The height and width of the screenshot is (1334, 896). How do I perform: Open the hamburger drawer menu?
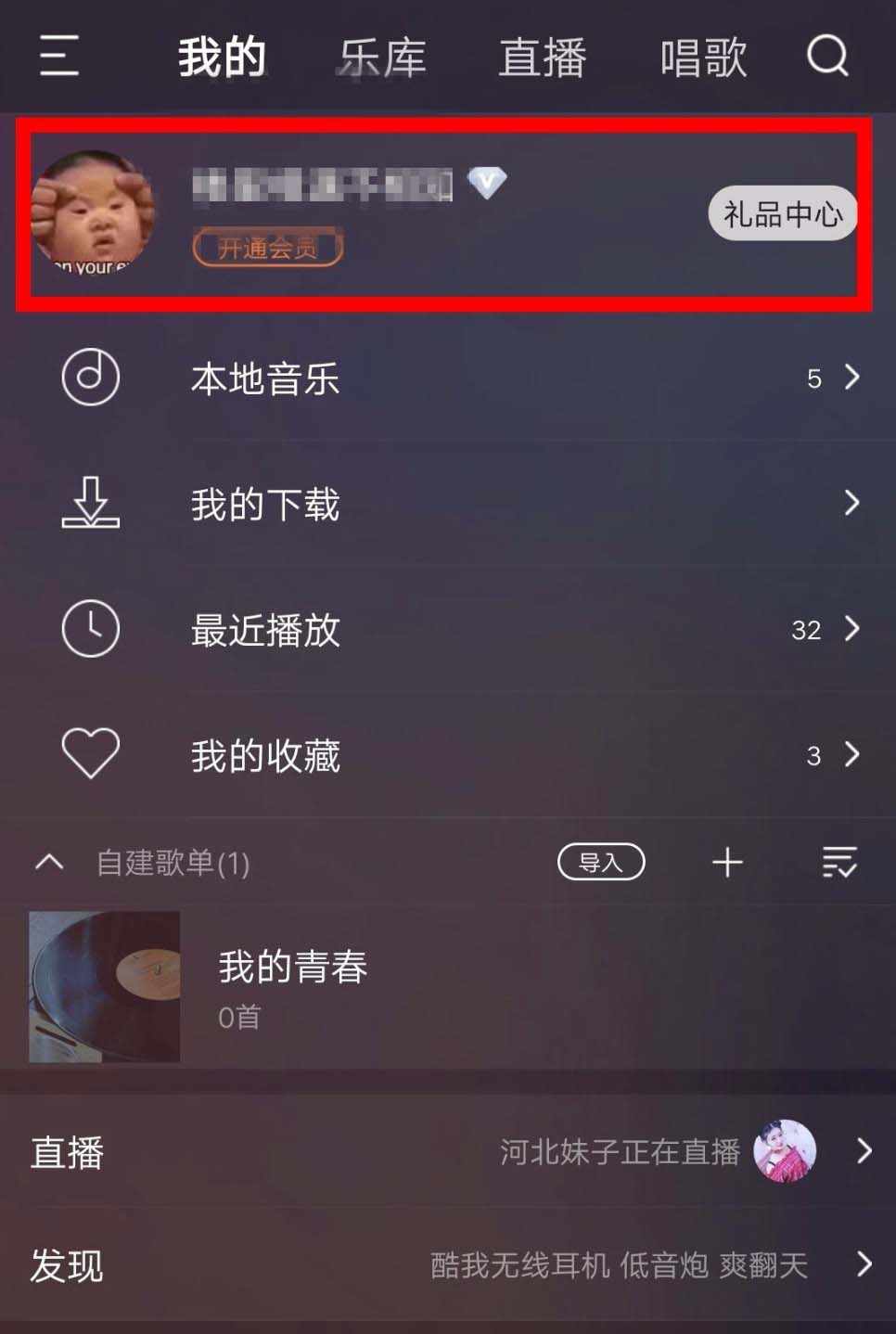58,56
